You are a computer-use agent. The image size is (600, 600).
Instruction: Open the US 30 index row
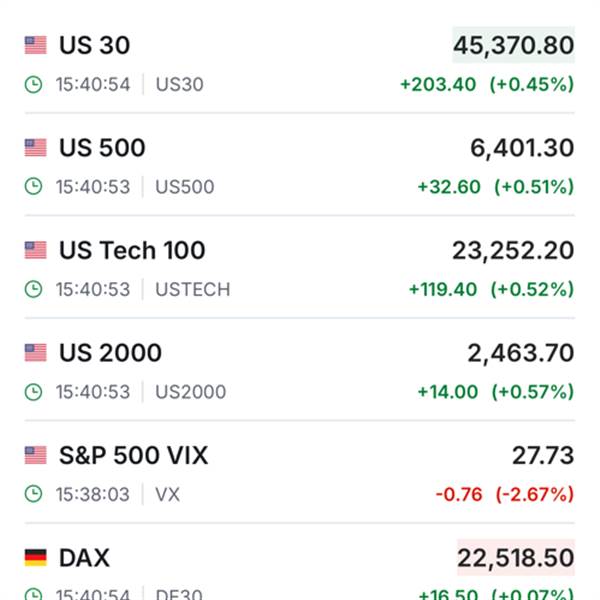[x=300, y=62]
